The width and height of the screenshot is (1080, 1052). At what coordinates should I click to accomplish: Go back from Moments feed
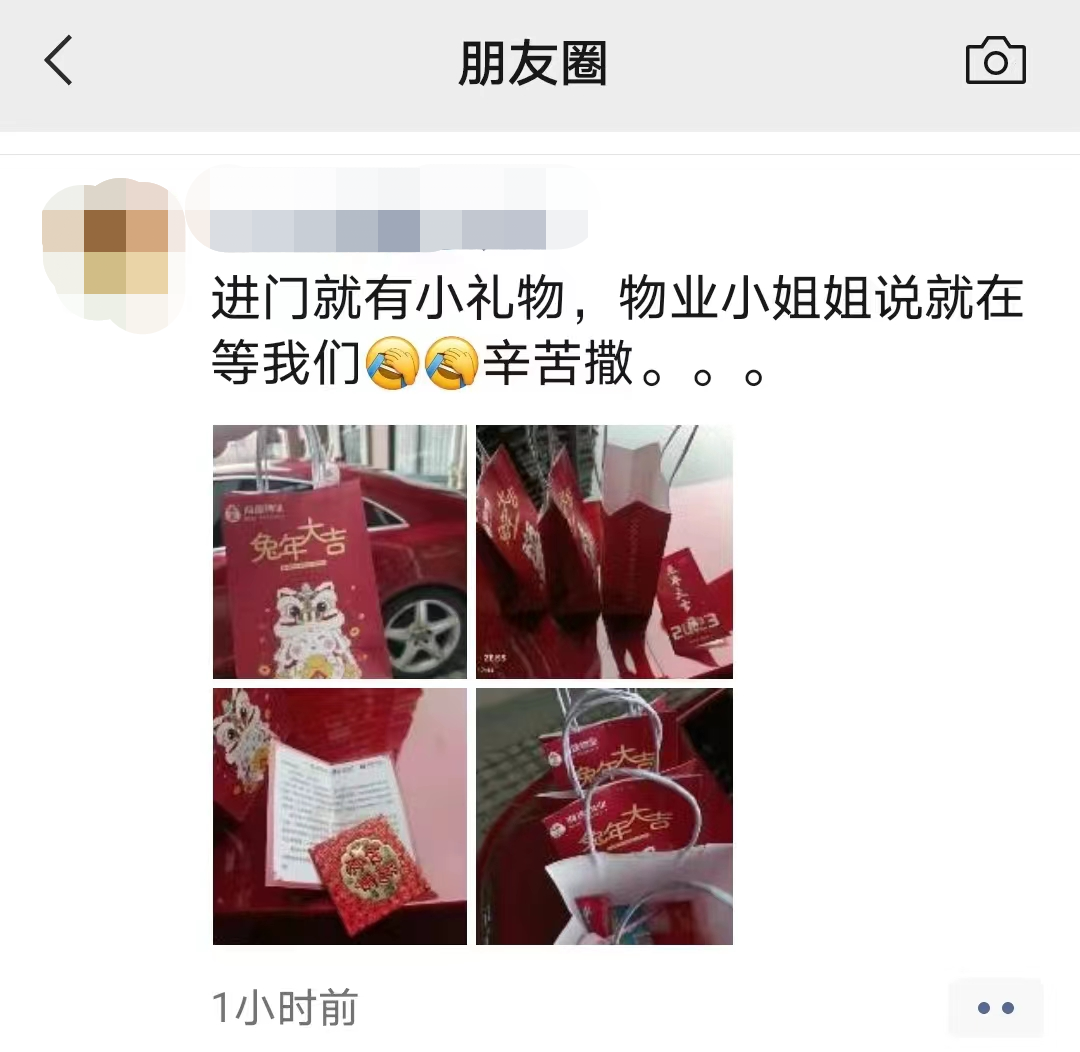(x=60, y=62)
